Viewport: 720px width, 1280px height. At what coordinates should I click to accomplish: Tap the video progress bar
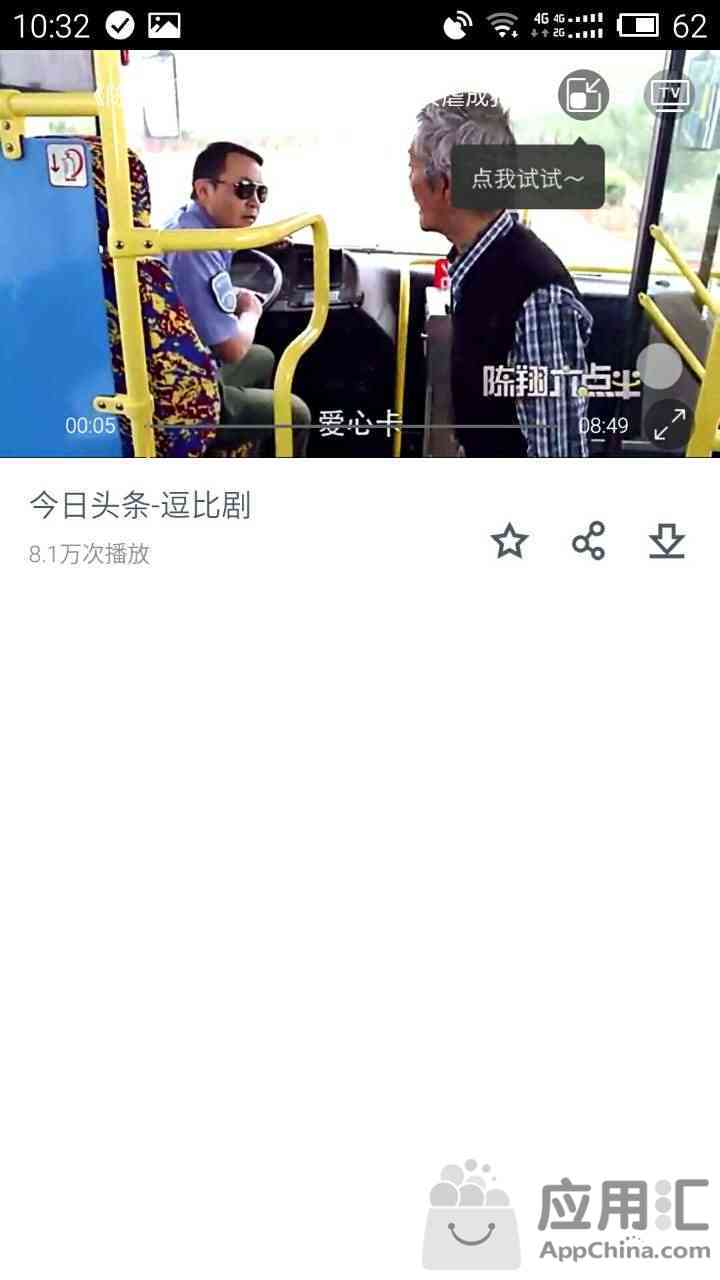348,426
